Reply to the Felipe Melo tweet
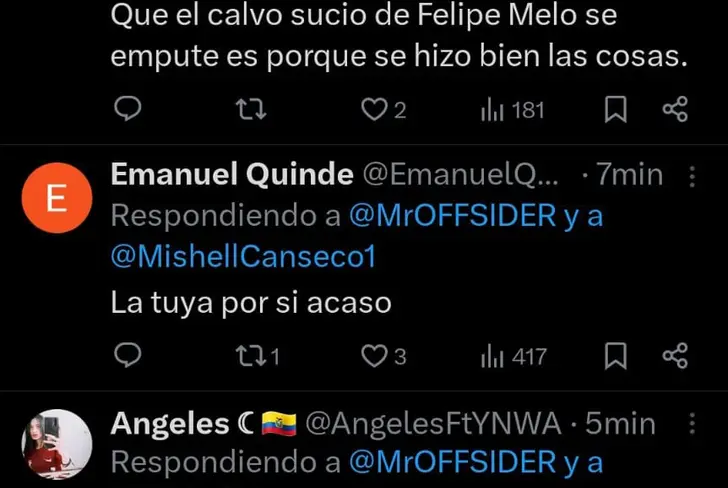This screenshot has height=488, width=728. 126,109
